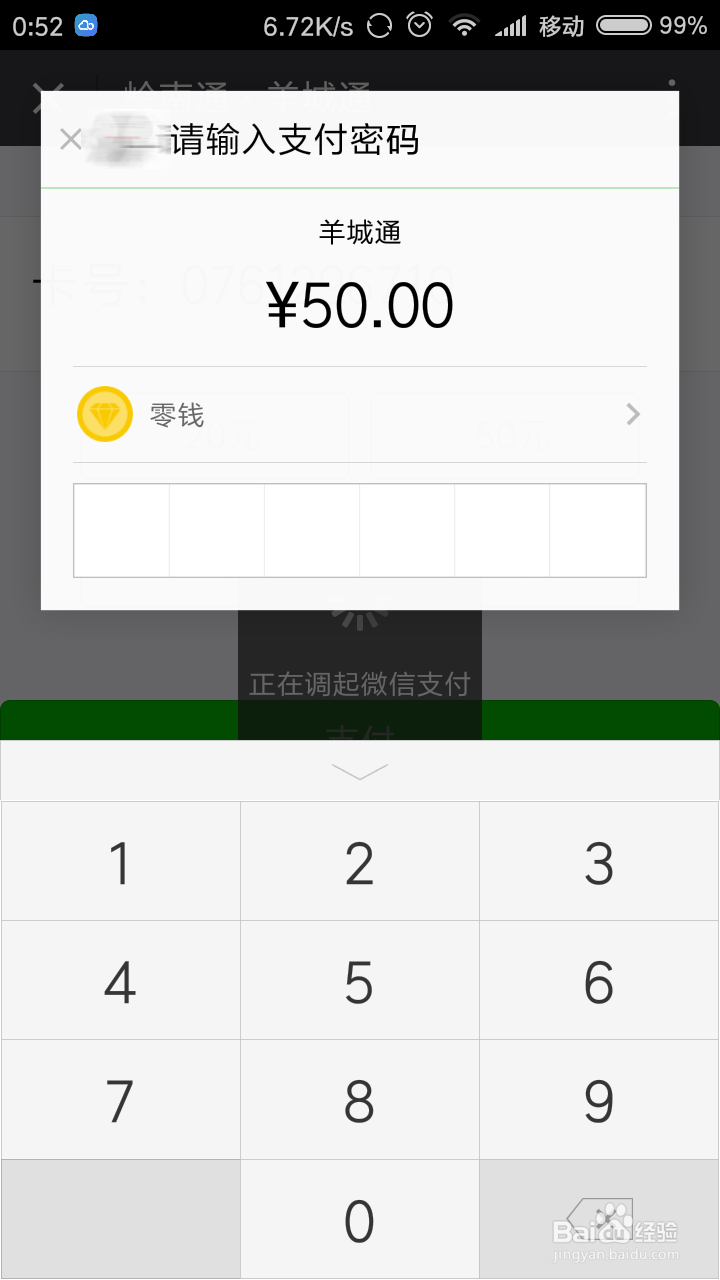This screenshot has height=1280, width=720.
Task: Click the alarm clock status bar icon
Action: coord(418,24)
